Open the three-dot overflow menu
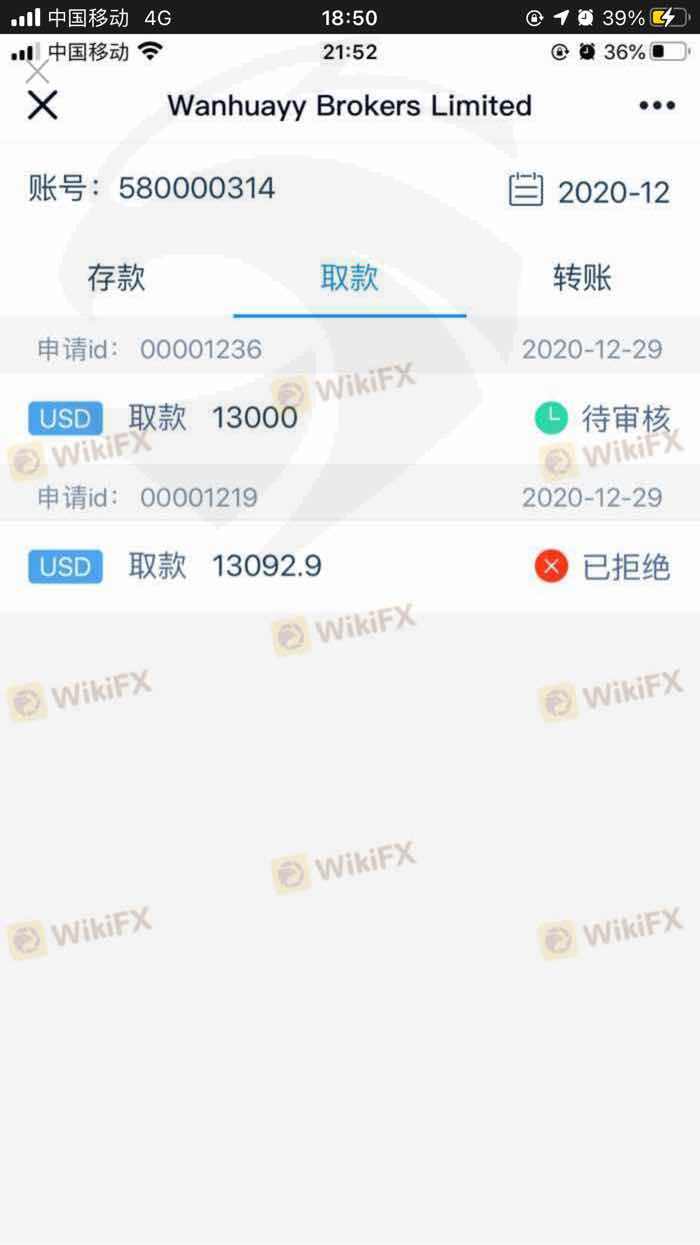This screenshot has height=1245, width=700. [657, 105]
